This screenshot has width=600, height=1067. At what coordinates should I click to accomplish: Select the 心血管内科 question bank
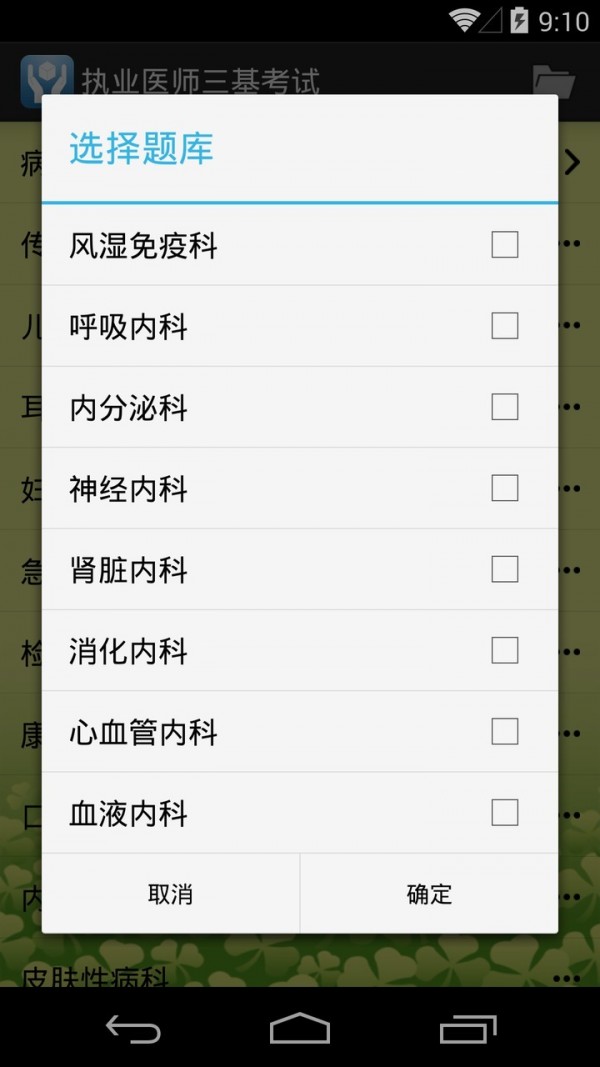point(505,732)
